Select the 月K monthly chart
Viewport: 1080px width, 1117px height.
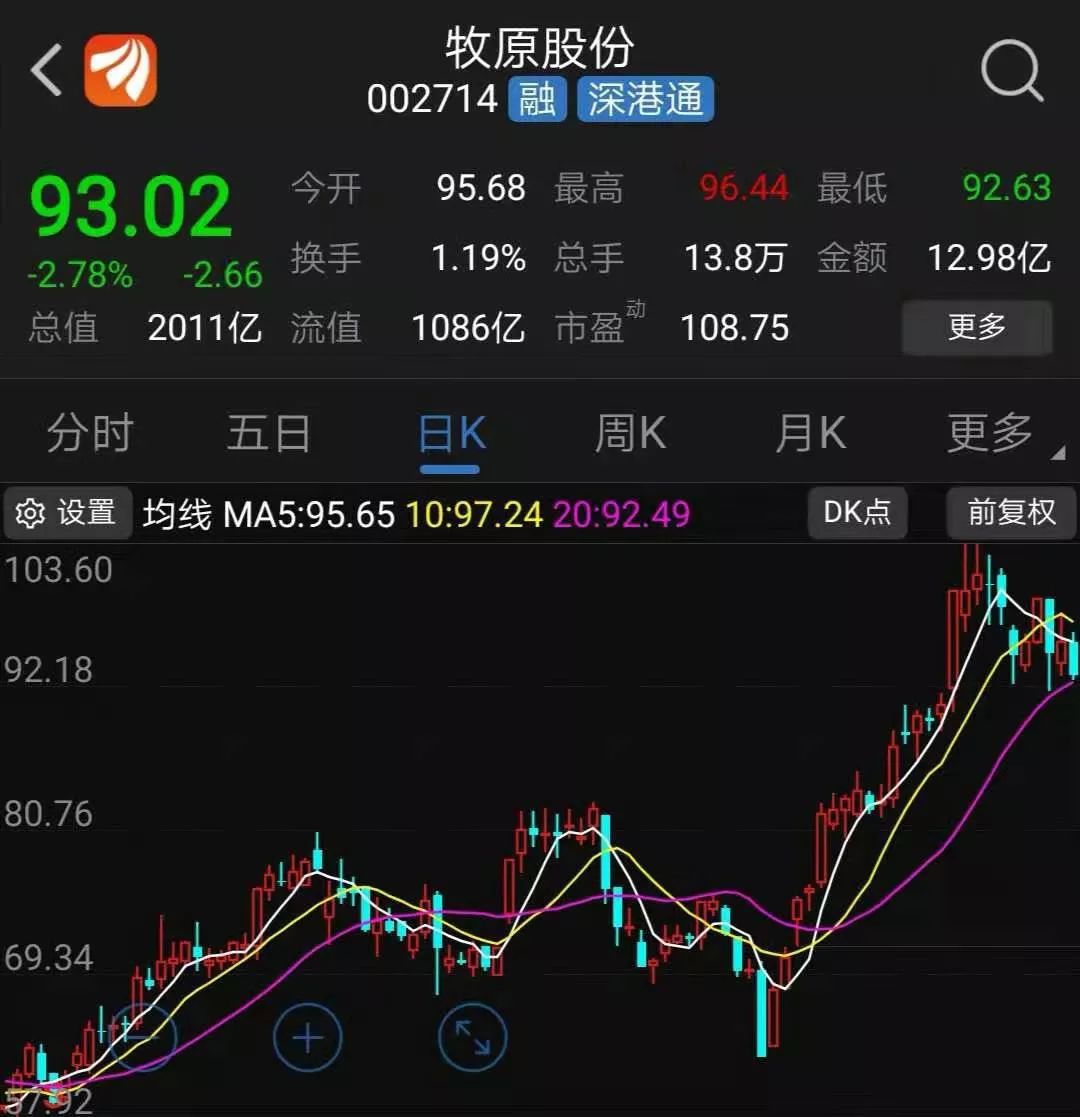click(808, 432)
